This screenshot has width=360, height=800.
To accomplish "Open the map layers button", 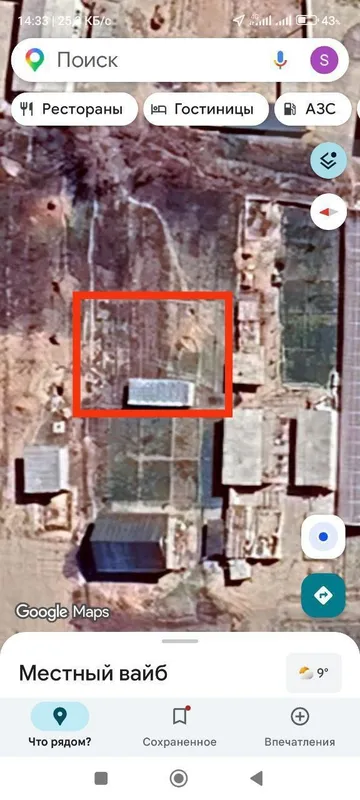I will click(328, 160).
